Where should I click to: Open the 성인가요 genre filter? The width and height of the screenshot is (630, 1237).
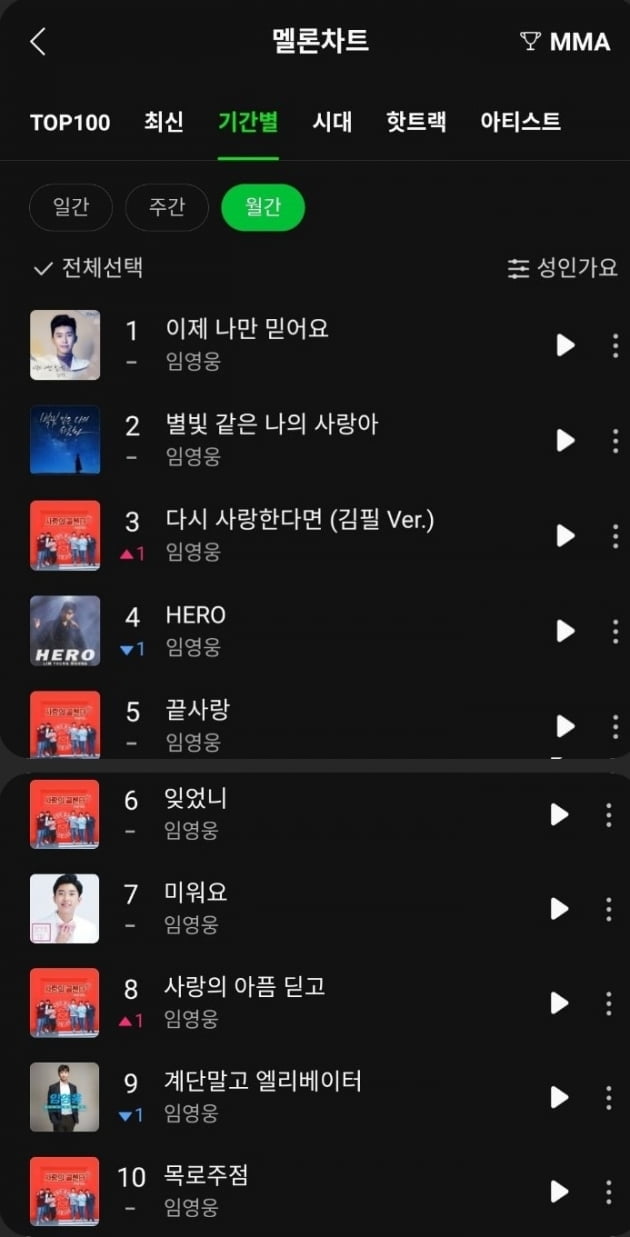click(562, 268)
